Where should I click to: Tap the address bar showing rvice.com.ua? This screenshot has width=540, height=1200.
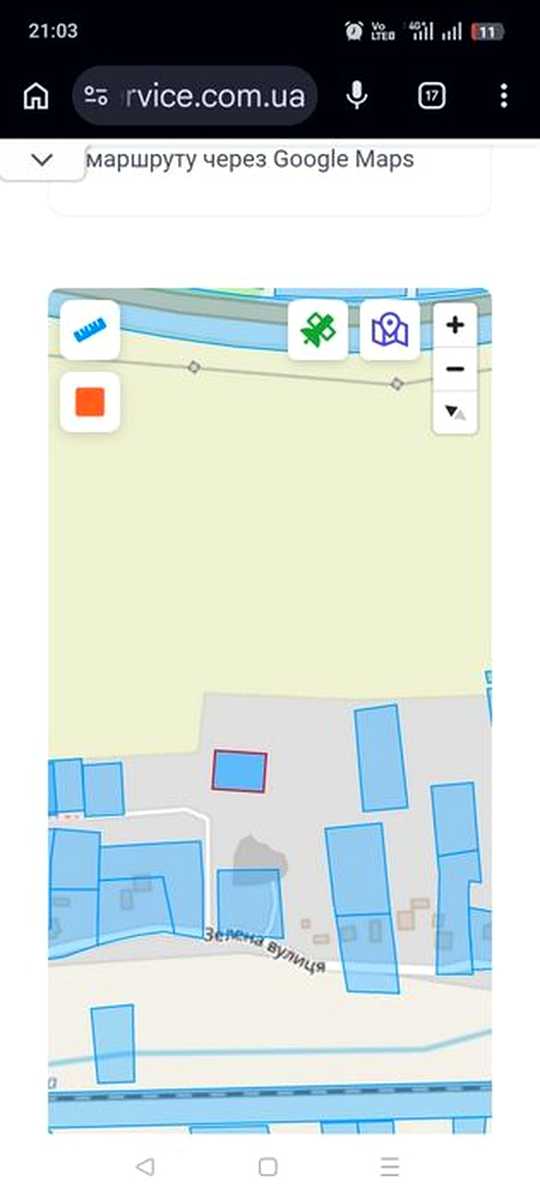coord(195,96)
